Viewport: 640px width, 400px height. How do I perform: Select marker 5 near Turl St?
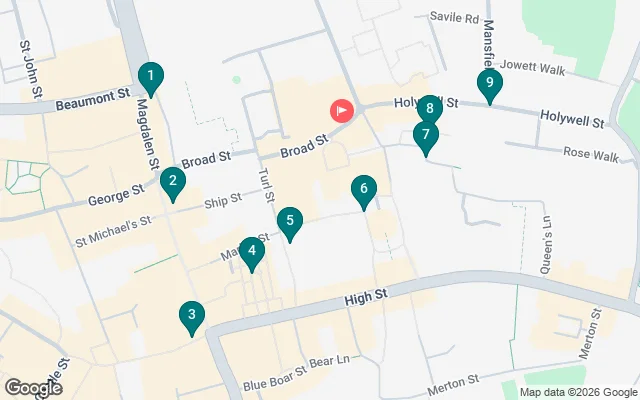point(289,223)
